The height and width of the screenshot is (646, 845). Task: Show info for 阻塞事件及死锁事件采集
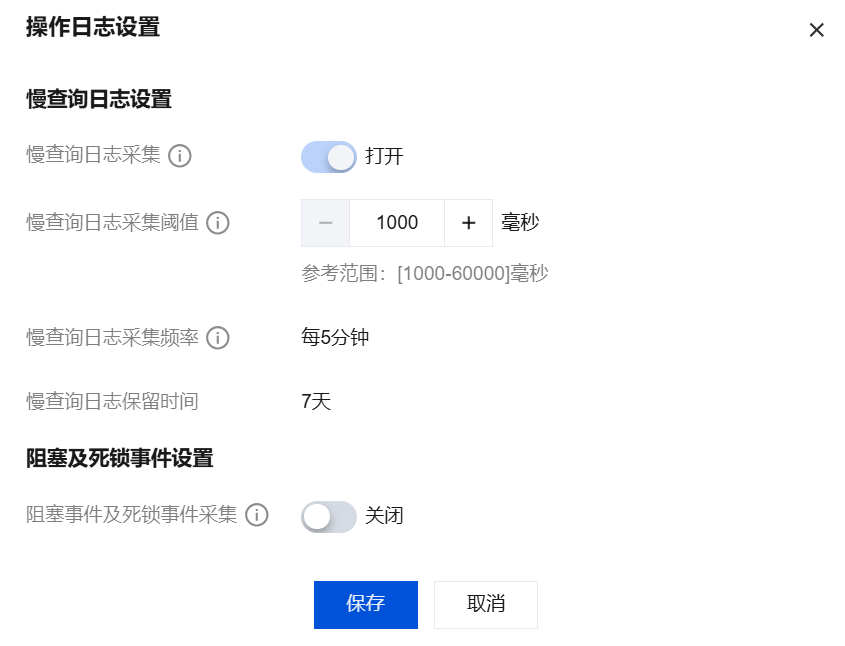(257, 516)
